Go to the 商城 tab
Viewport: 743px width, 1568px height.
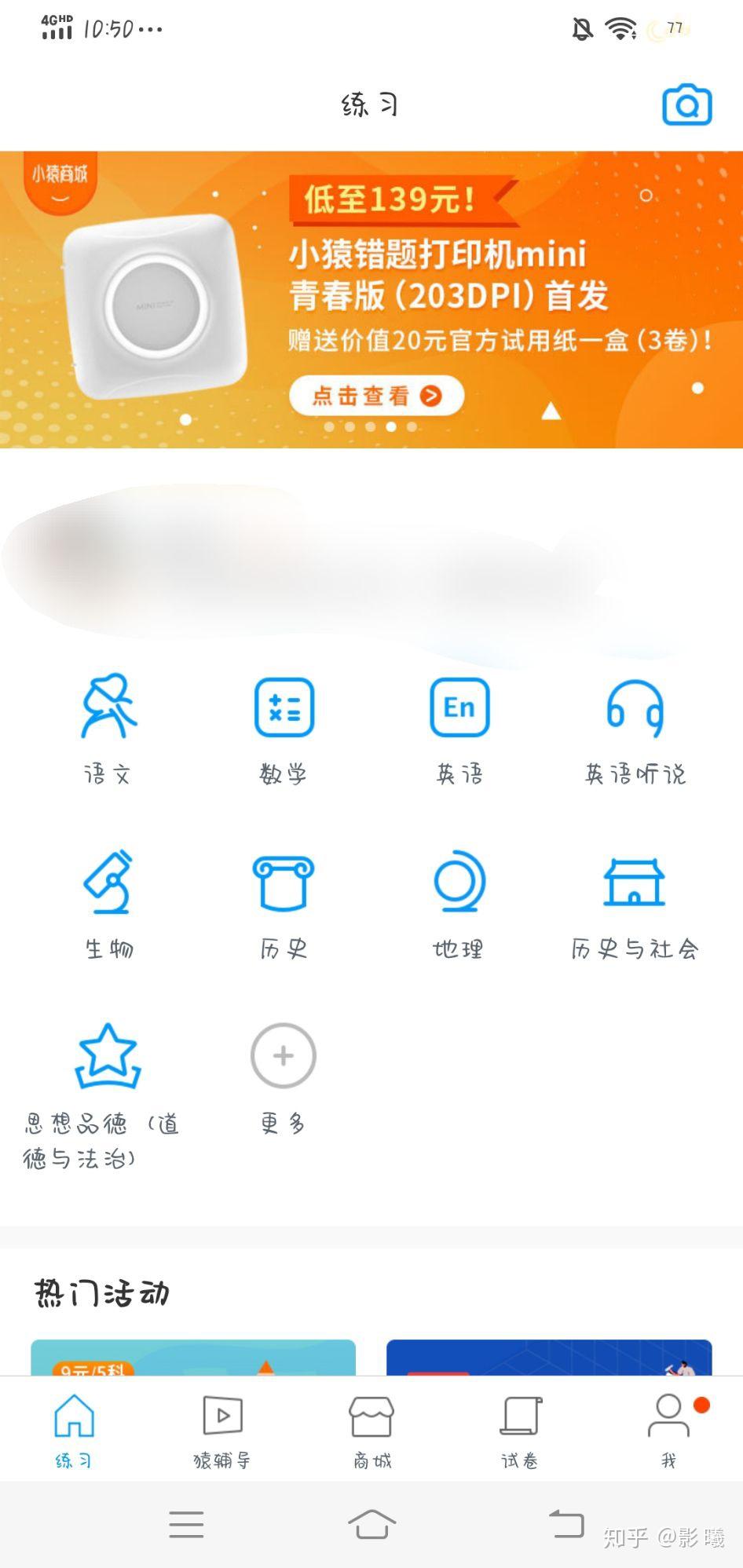click(x=371, y=1431)
